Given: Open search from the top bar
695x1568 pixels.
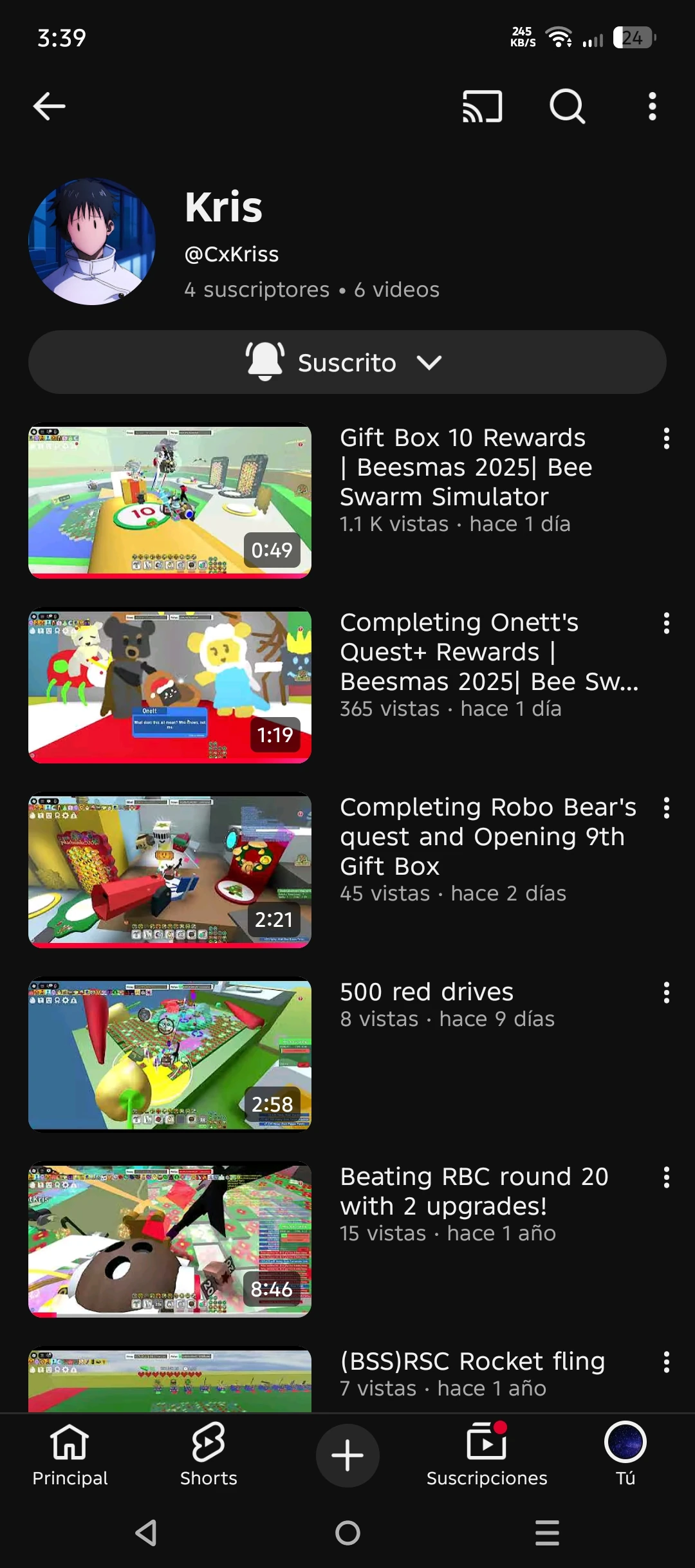Looking at the screenshot, I should tap(567, 106).
